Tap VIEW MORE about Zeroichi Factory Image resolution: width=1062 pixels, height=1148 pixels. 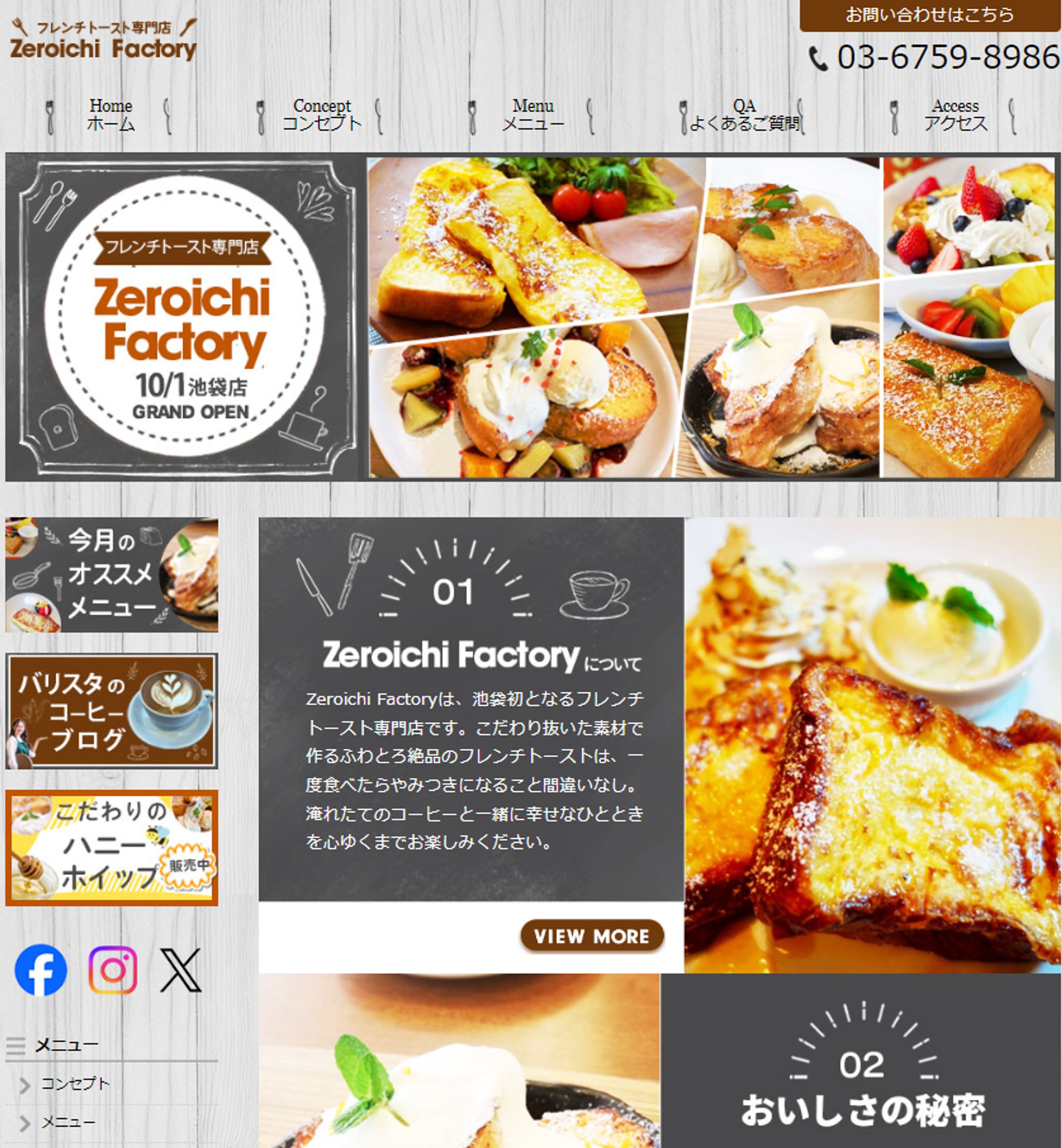click(x=592, y=936)
